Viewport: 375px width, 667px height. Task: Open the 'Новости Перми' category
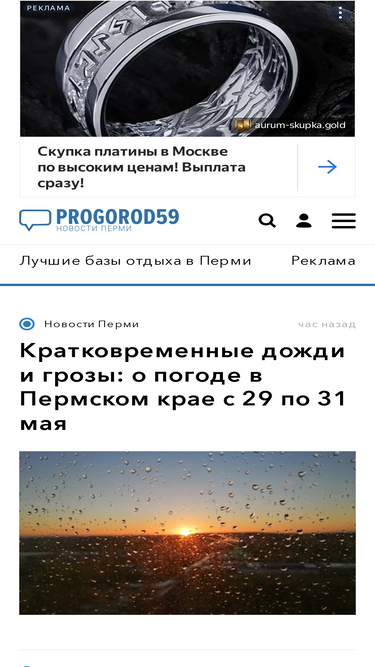click(91, 324)
